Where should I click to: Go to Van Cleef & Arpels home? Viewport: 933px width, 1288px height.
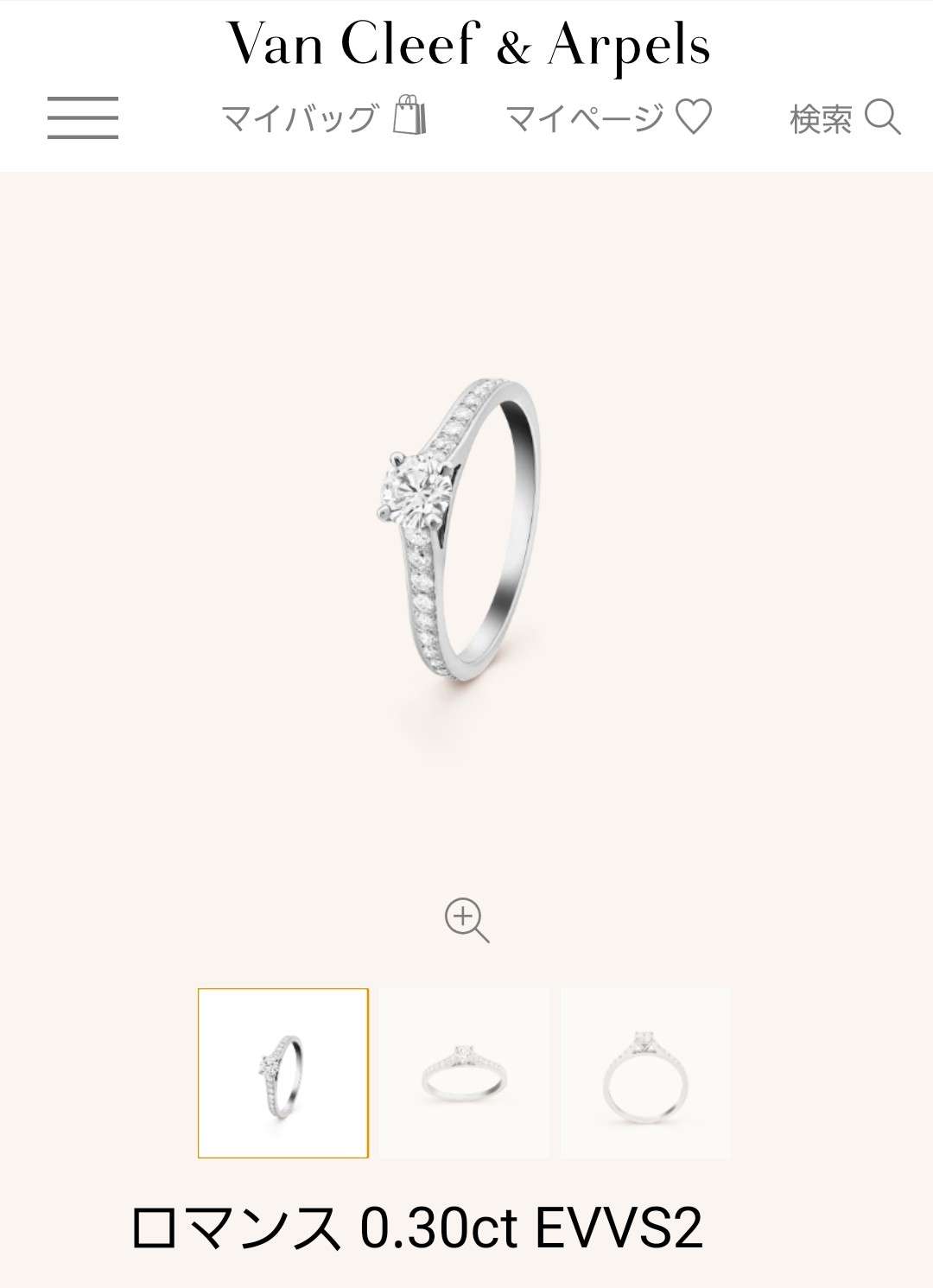[x=467, y=45]
